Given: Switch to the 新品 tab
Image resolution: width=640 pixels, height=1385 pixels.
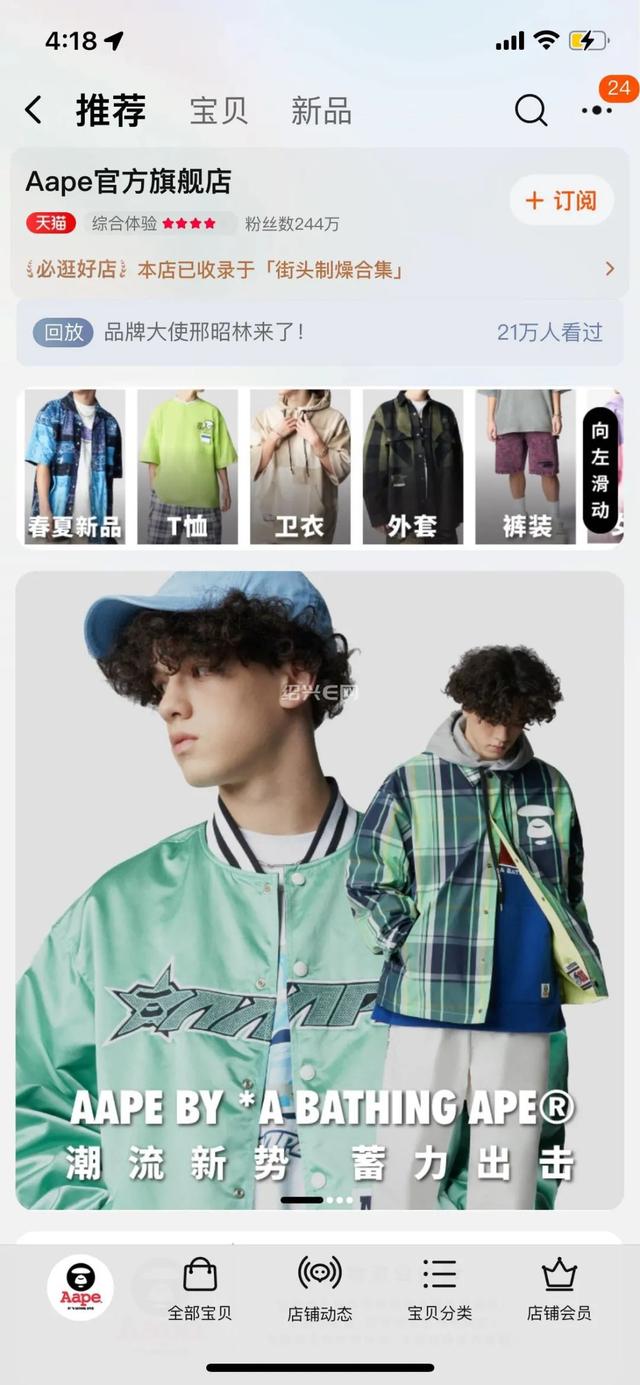Looking at the screenshot, I should pyautogui.click(x=321, y=110).
